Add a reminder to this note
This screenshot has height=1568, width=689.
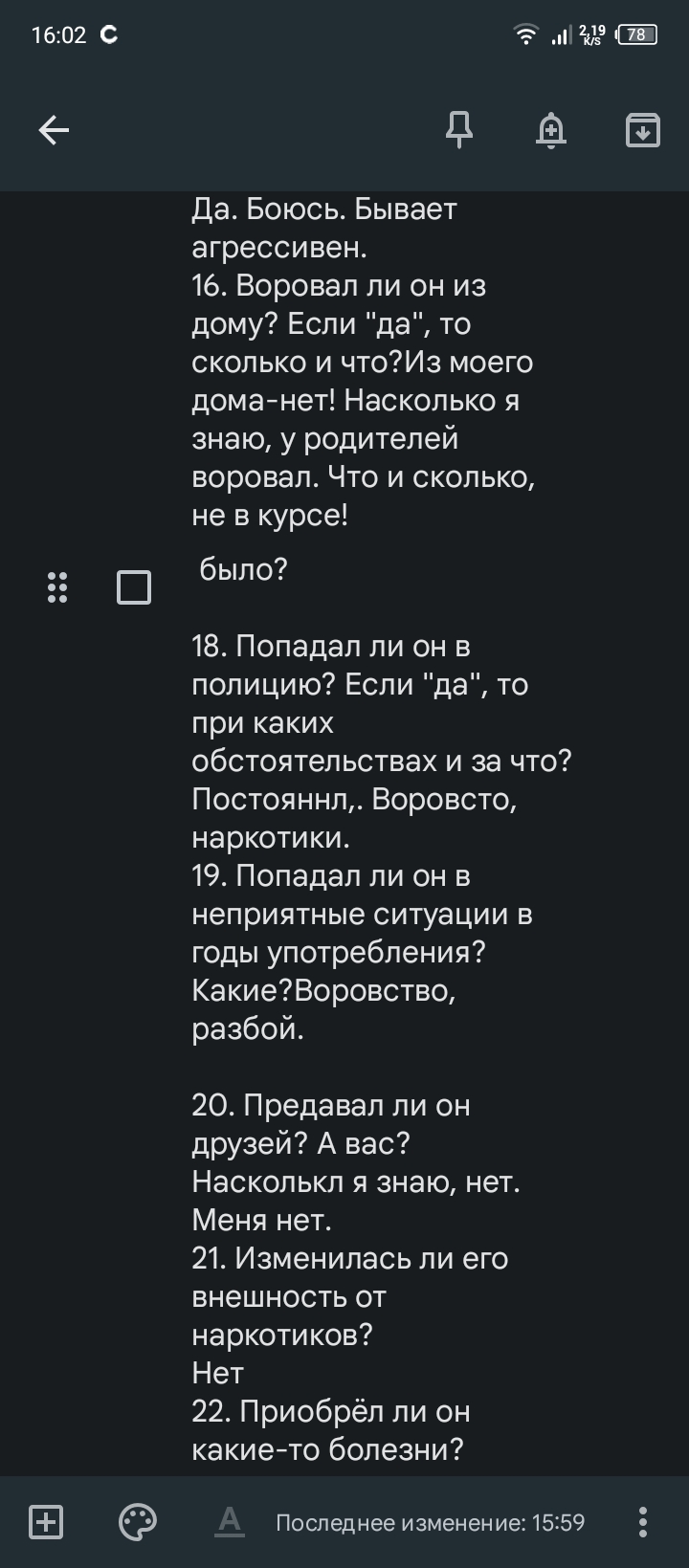point(551,129)
